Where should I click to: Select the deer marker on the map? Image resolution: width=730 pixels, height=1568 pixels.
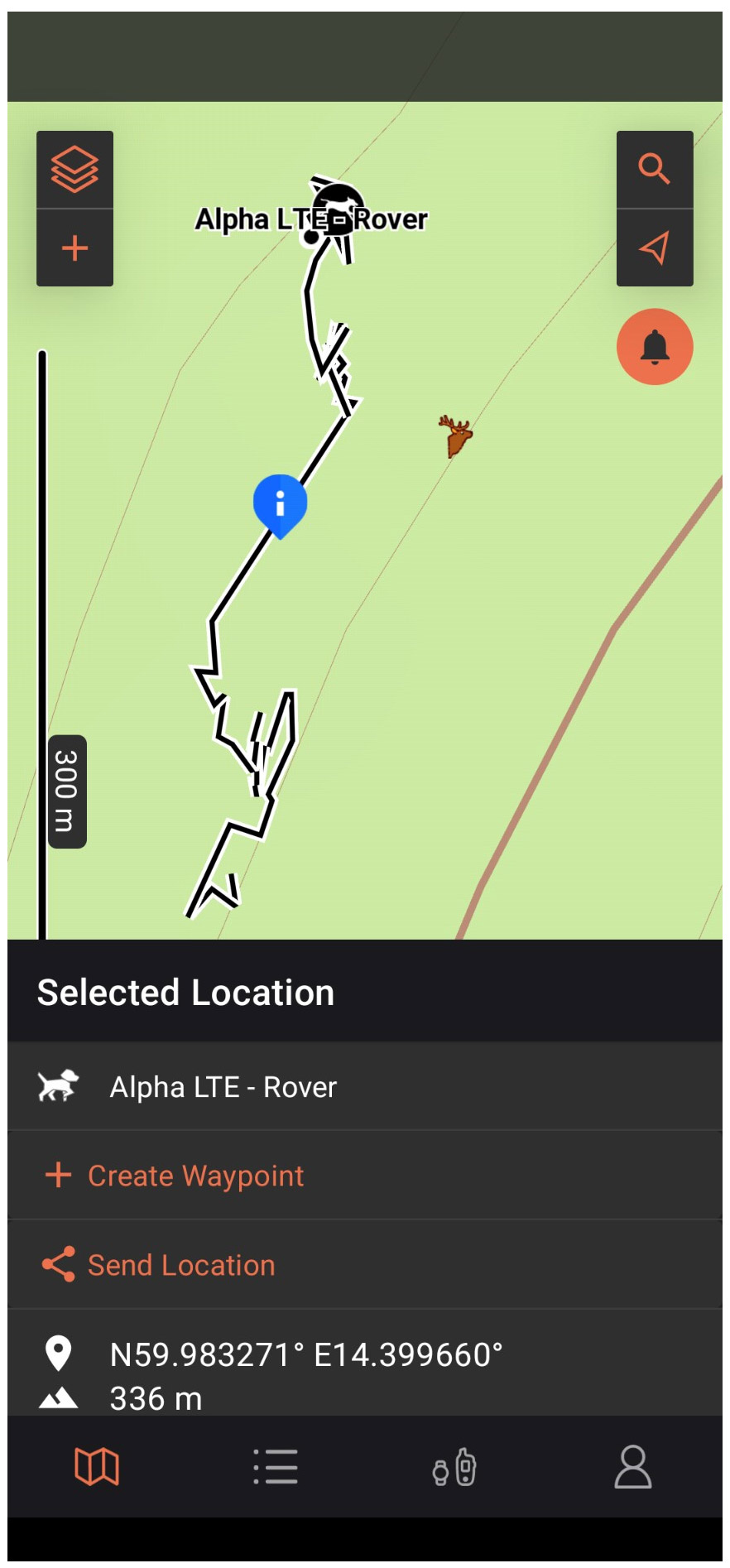(455, 435)
